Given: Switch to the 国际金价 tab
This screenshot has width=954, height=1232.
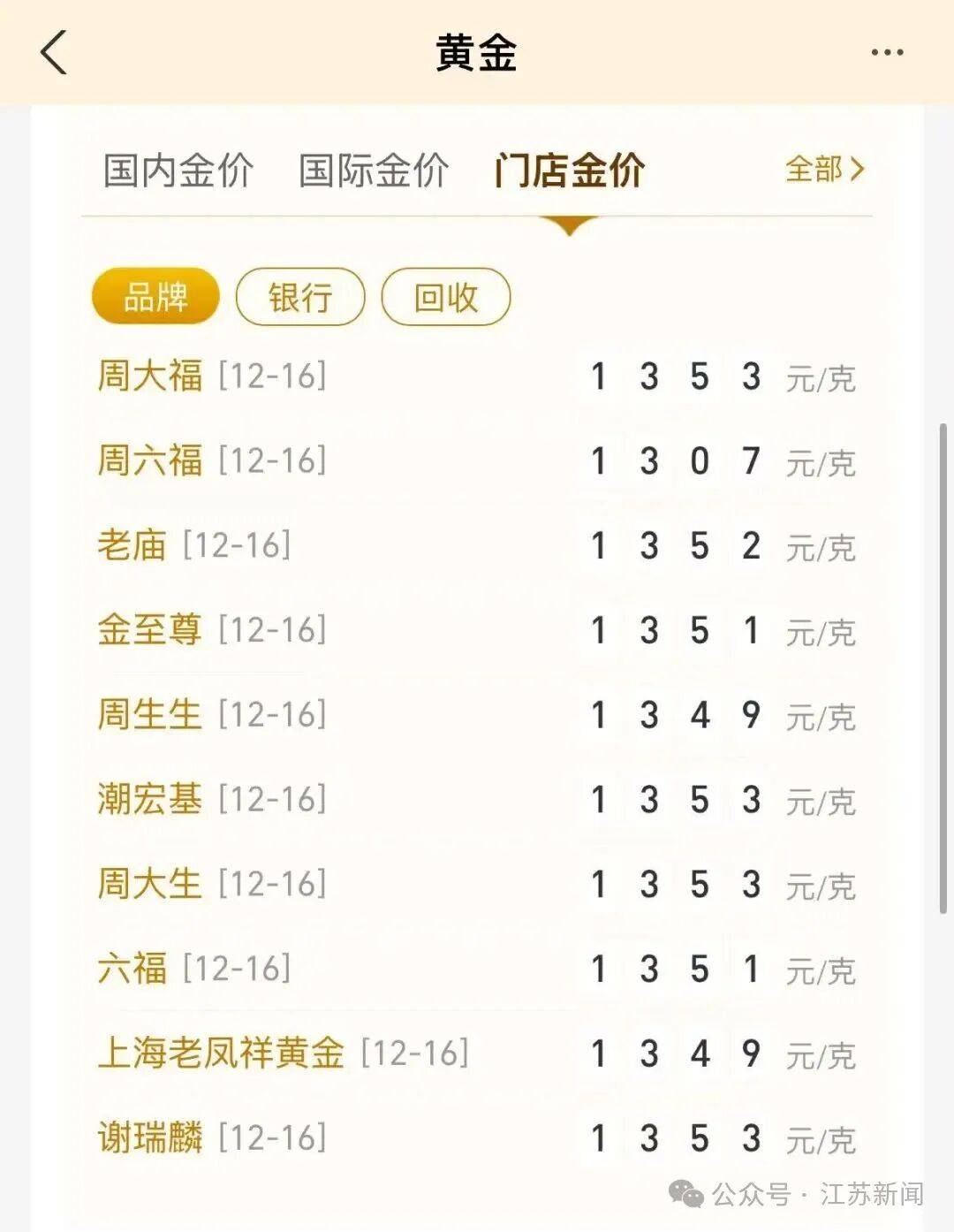Looking at the screenshot, I should click(x=374, y=171).
